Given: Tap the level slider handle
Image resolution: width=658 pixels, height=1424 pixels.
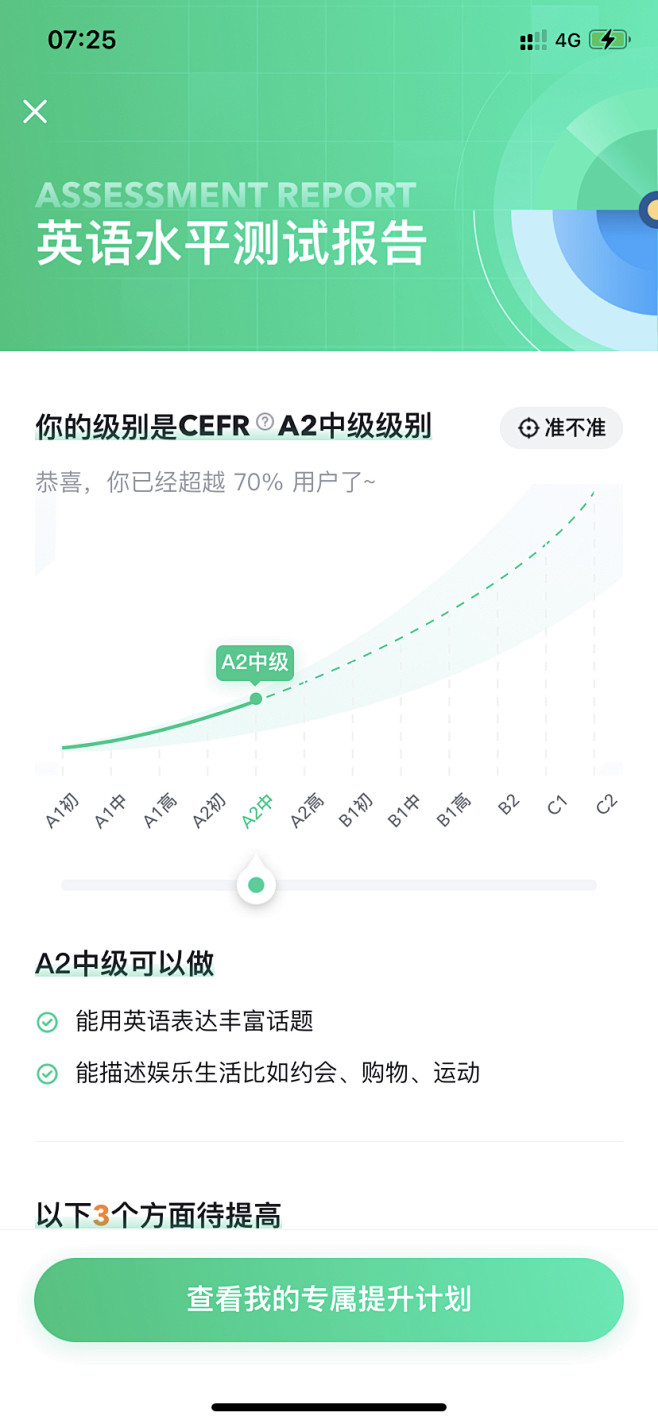Looking at the screenshot, I should [256, 885].
